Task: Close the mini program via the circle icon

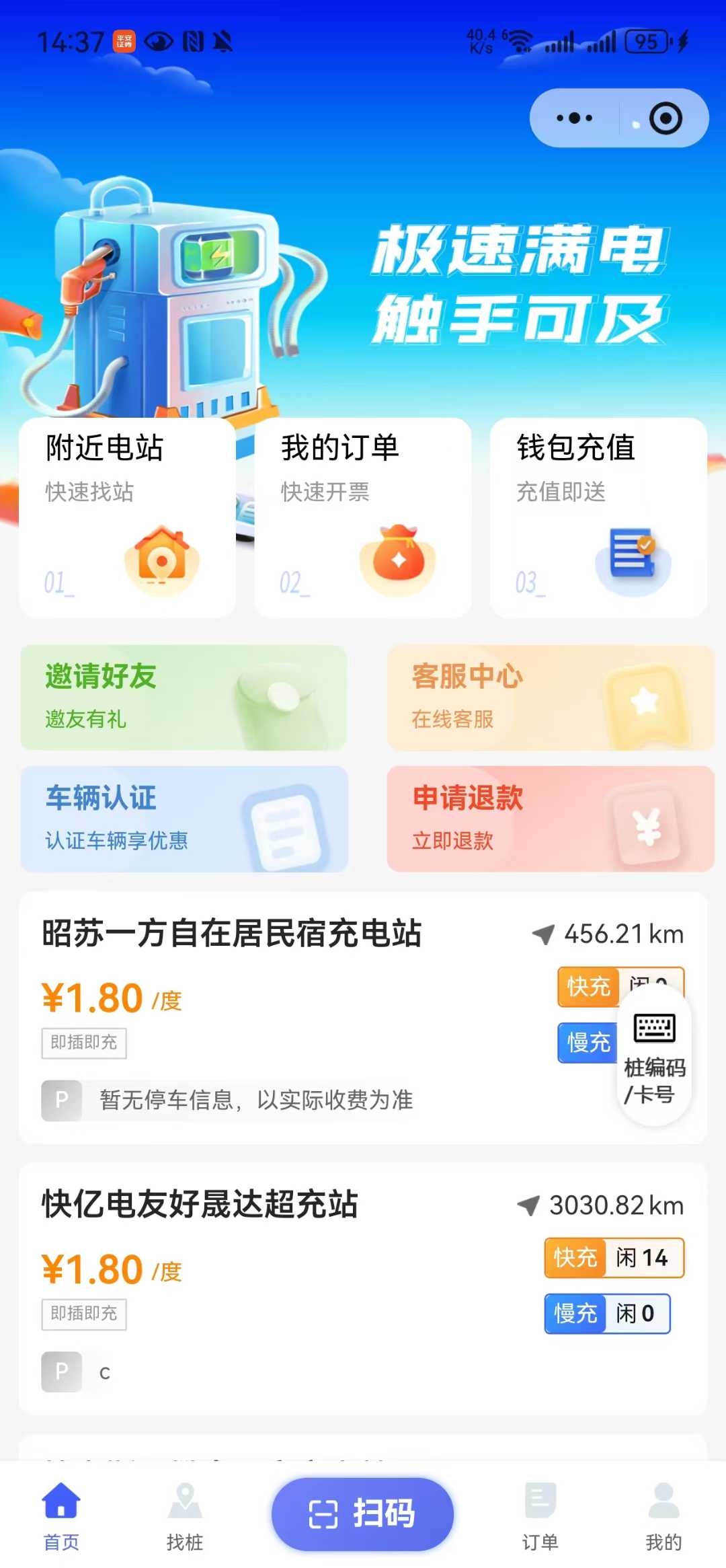Action: [x=665, y=118]
